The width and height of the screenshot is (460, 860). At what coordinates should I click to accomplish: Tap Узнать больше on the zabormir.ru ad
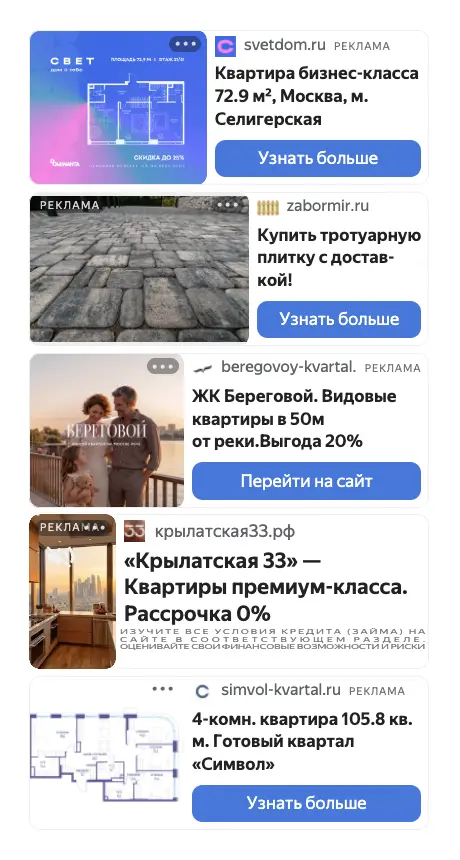339,319
